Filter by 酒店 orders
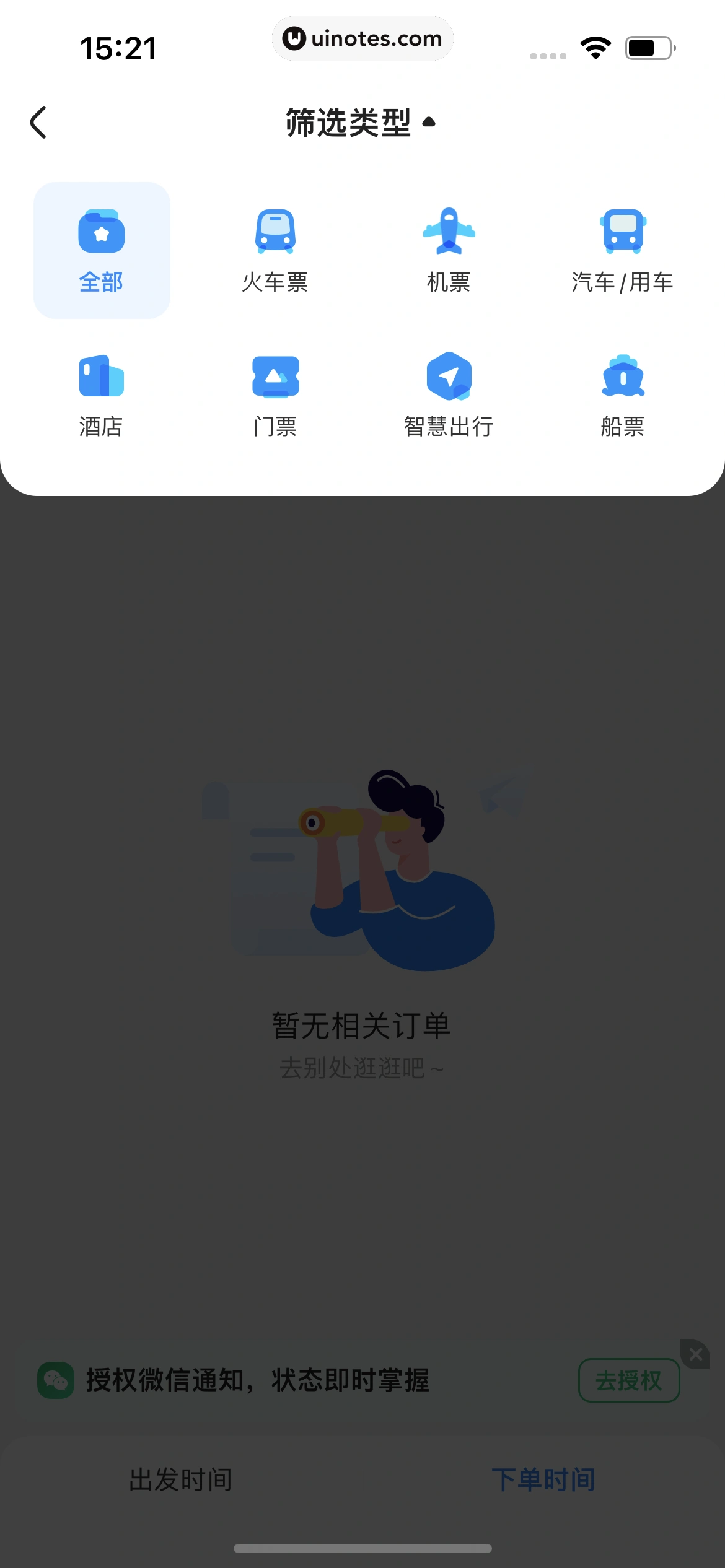725x1568 pixels. tap(102, 395)
